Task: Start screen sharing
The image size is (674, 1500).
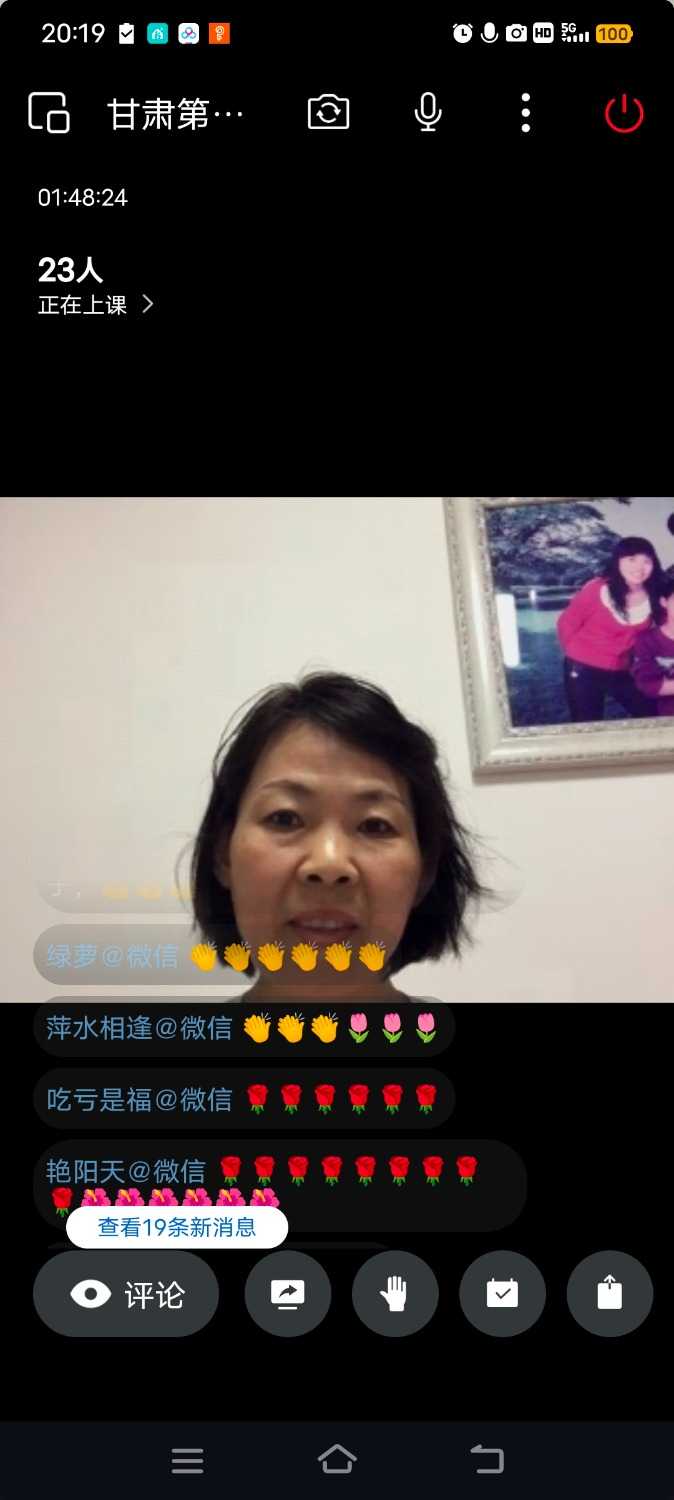Action: [x=288, y=1294]
